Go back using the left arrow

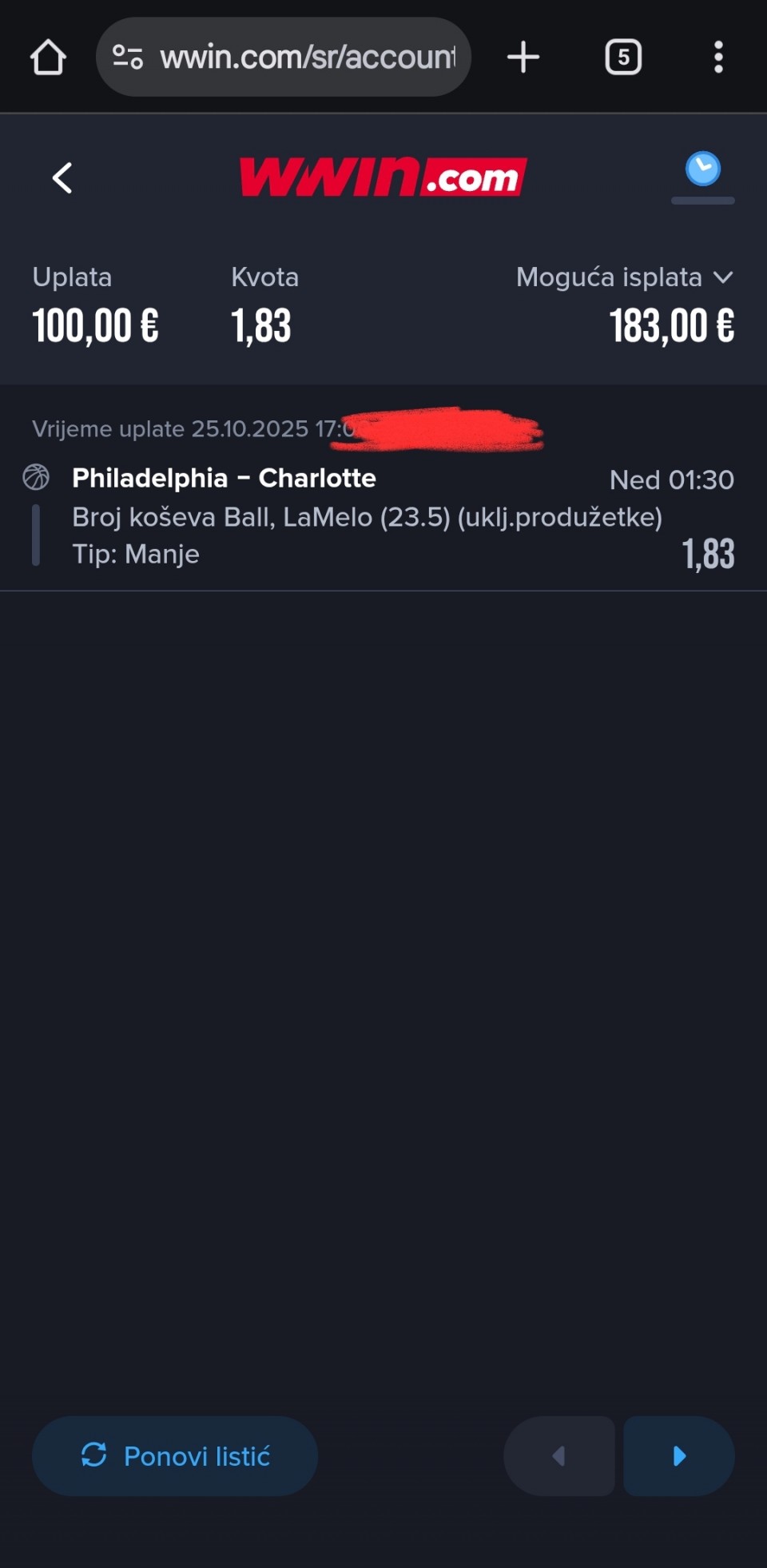pyautogui.click(x=62, y=177)
